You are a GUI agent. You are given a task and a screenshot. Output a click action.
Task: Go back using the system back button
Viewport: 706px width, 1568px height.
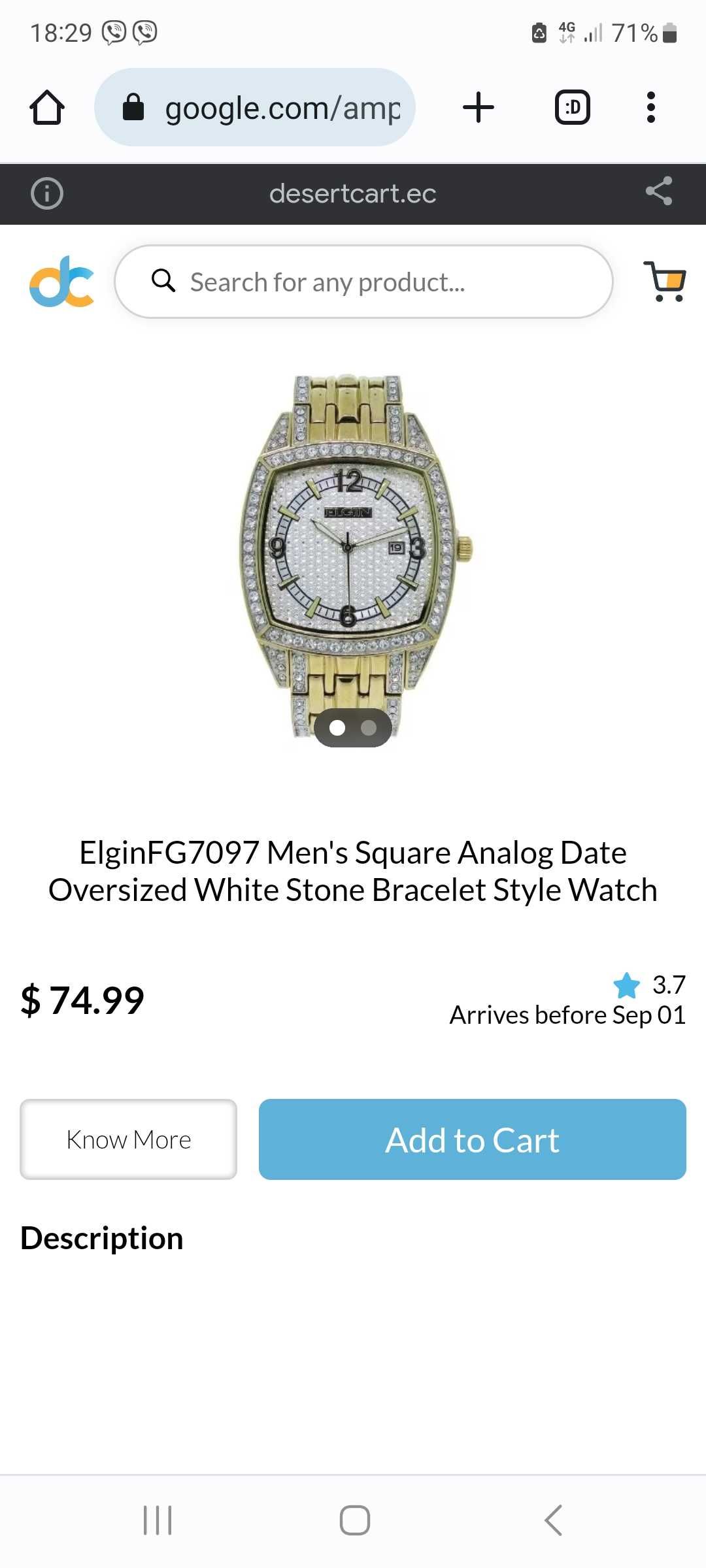pyautogui.click(x=553, y=1520)
